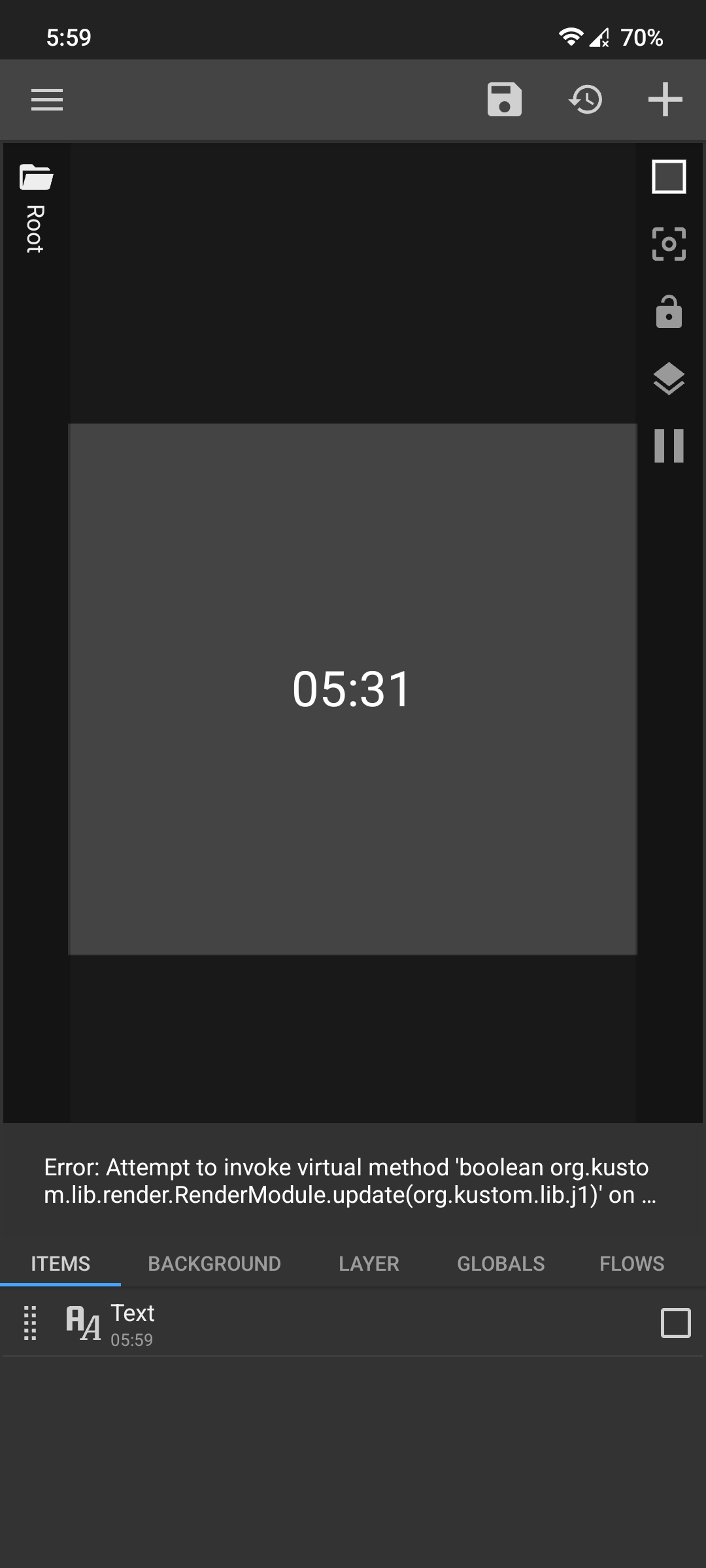Open the restore history icon
Viewport: 706px width, 1568px height.
point(585,100)
